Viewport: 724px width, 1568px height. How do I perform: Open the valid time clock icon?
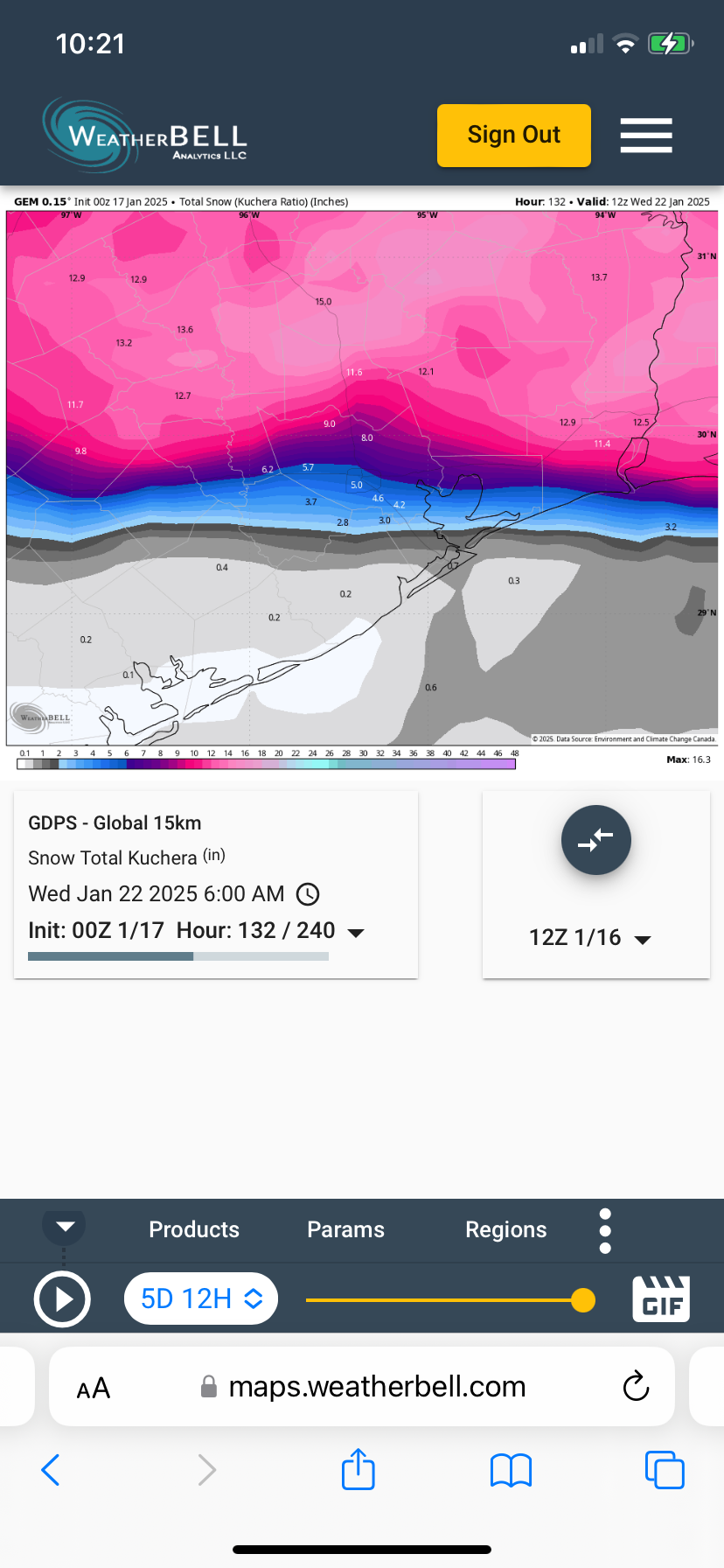tap(308, 894)
